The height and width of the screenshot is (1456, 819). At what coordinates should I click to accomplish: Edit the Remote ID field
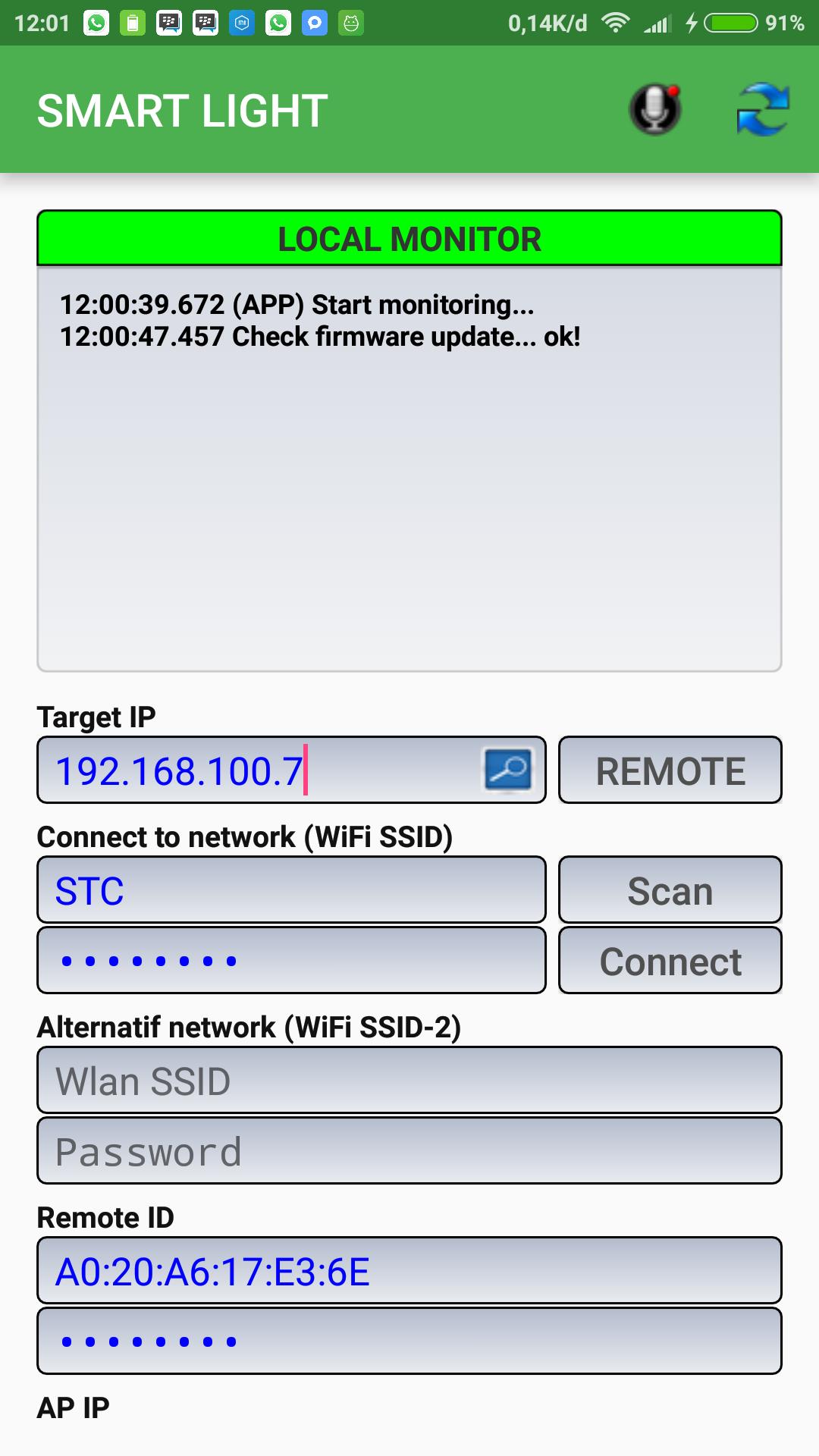point(409,1271)
